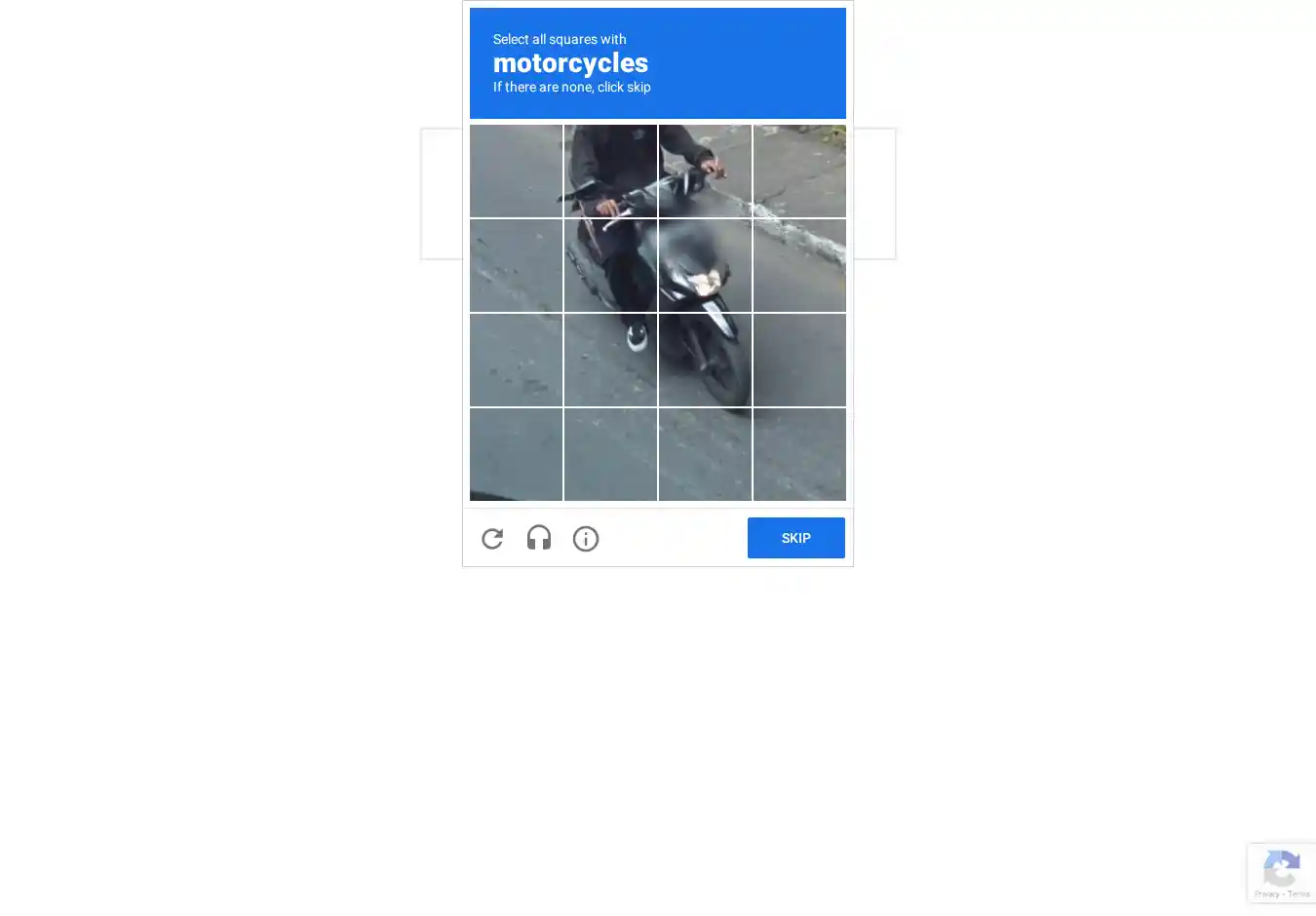Viewport: 1316px width, 916px height.
Task: Open the help info icon
Action: tap(586, 538)
